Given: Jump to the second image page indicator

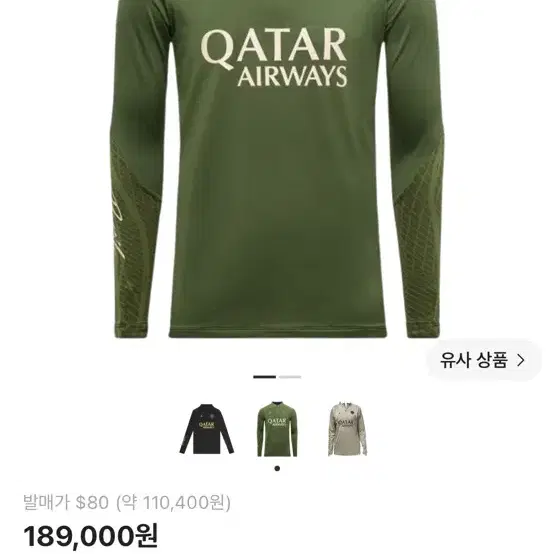Looking at the screenshot, I should pyautogui.click(x=290, y=377).
